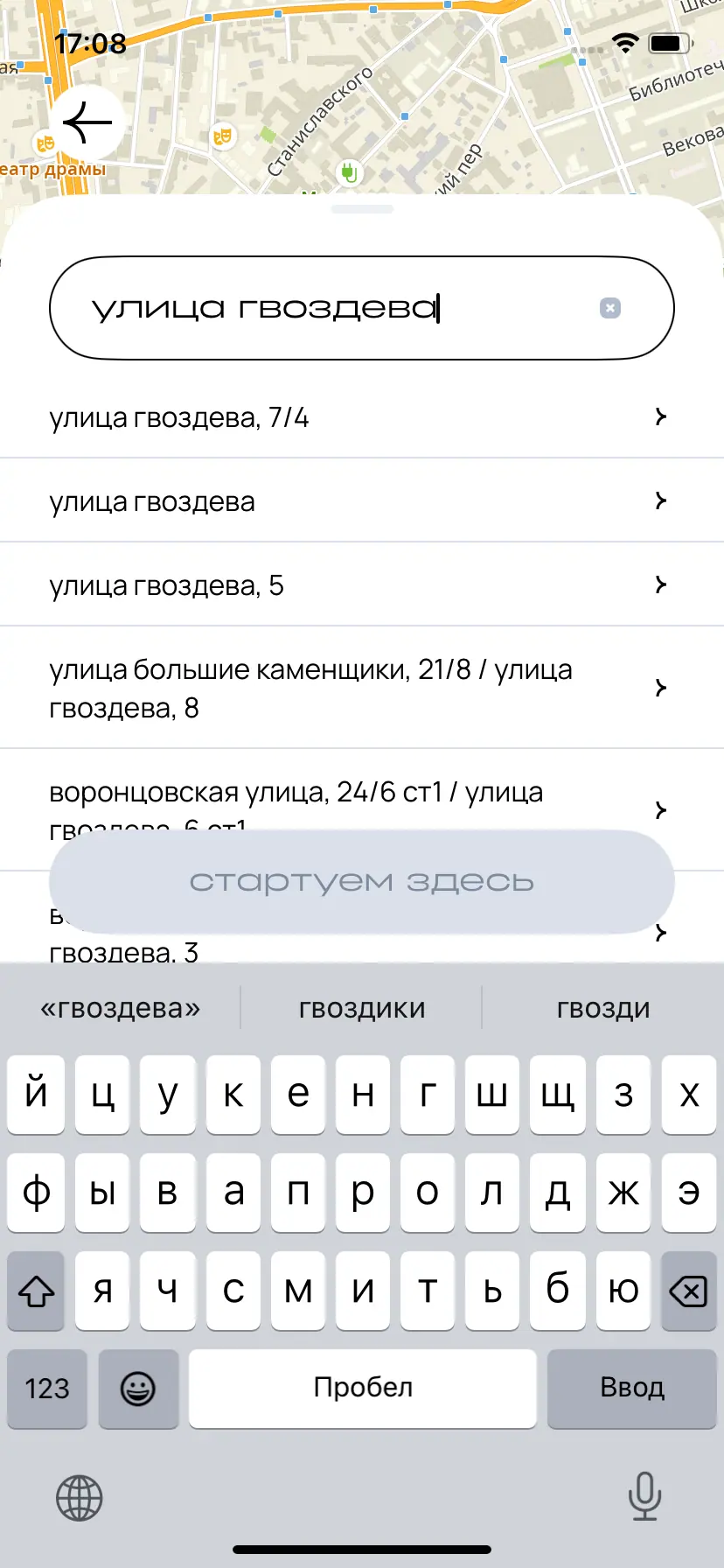The image size is (724, 1568).
Task: Open the emoji keyboard
Action: click(x=138, y=1388)
